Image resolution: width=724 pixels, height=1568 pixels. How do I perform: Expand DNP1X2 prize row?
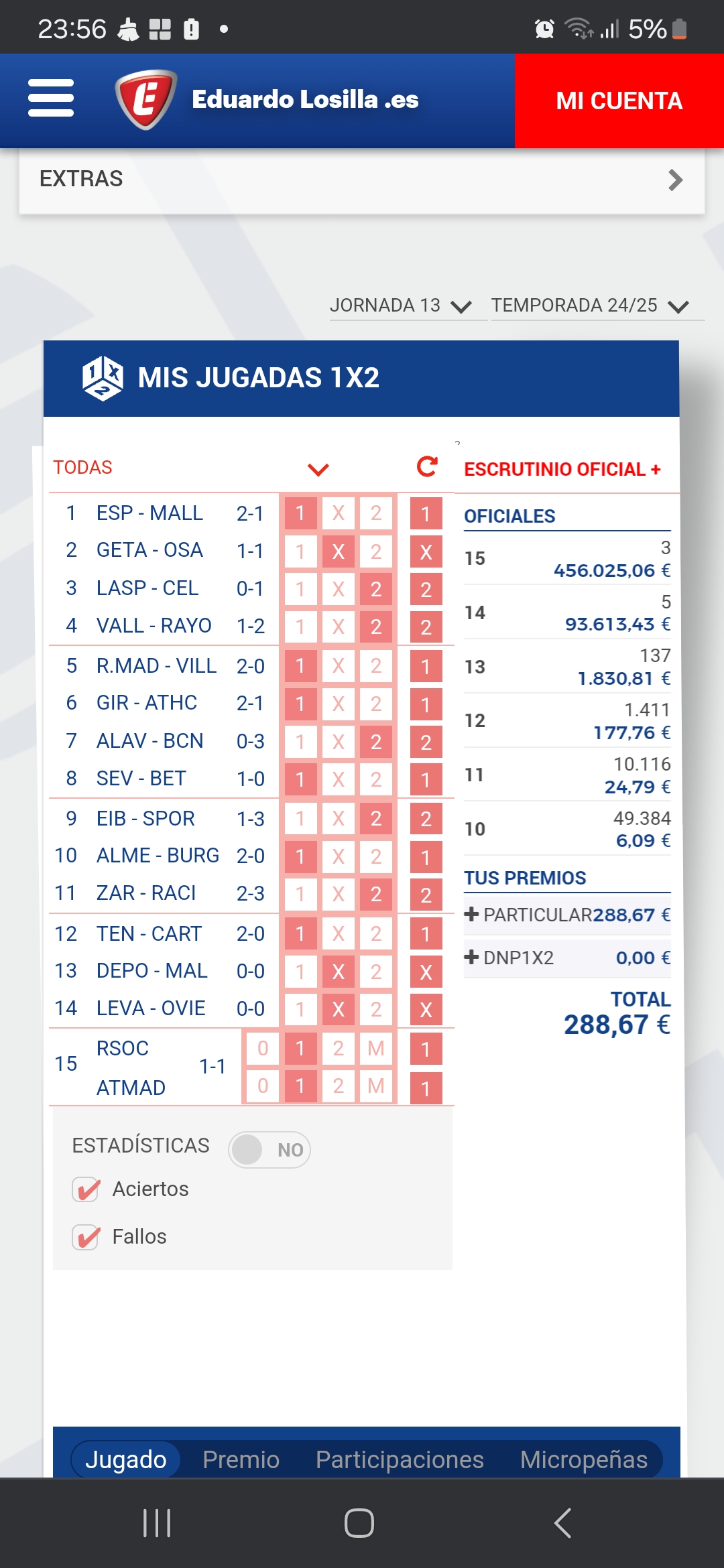coord(472,957)
